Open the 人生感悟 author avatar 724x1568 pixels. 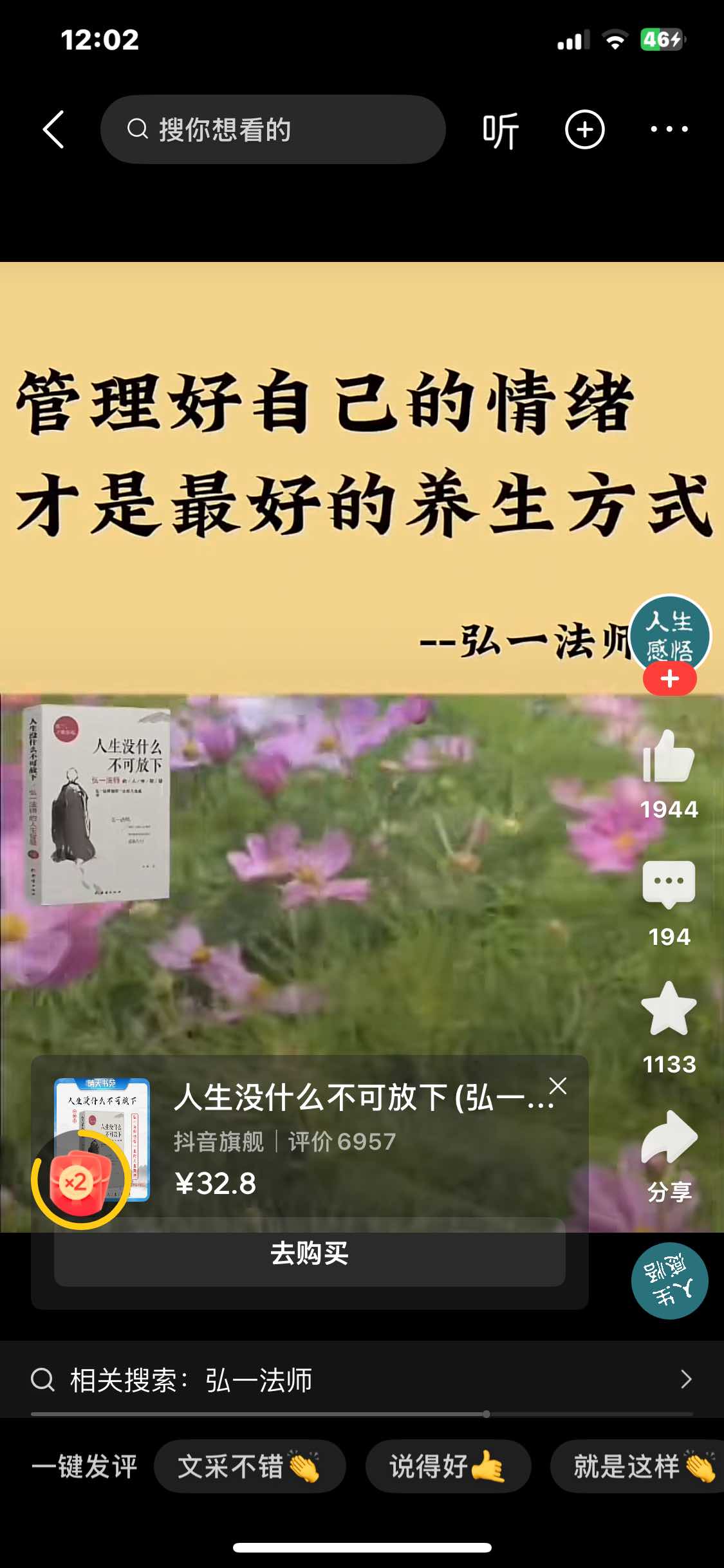point(669,633)
